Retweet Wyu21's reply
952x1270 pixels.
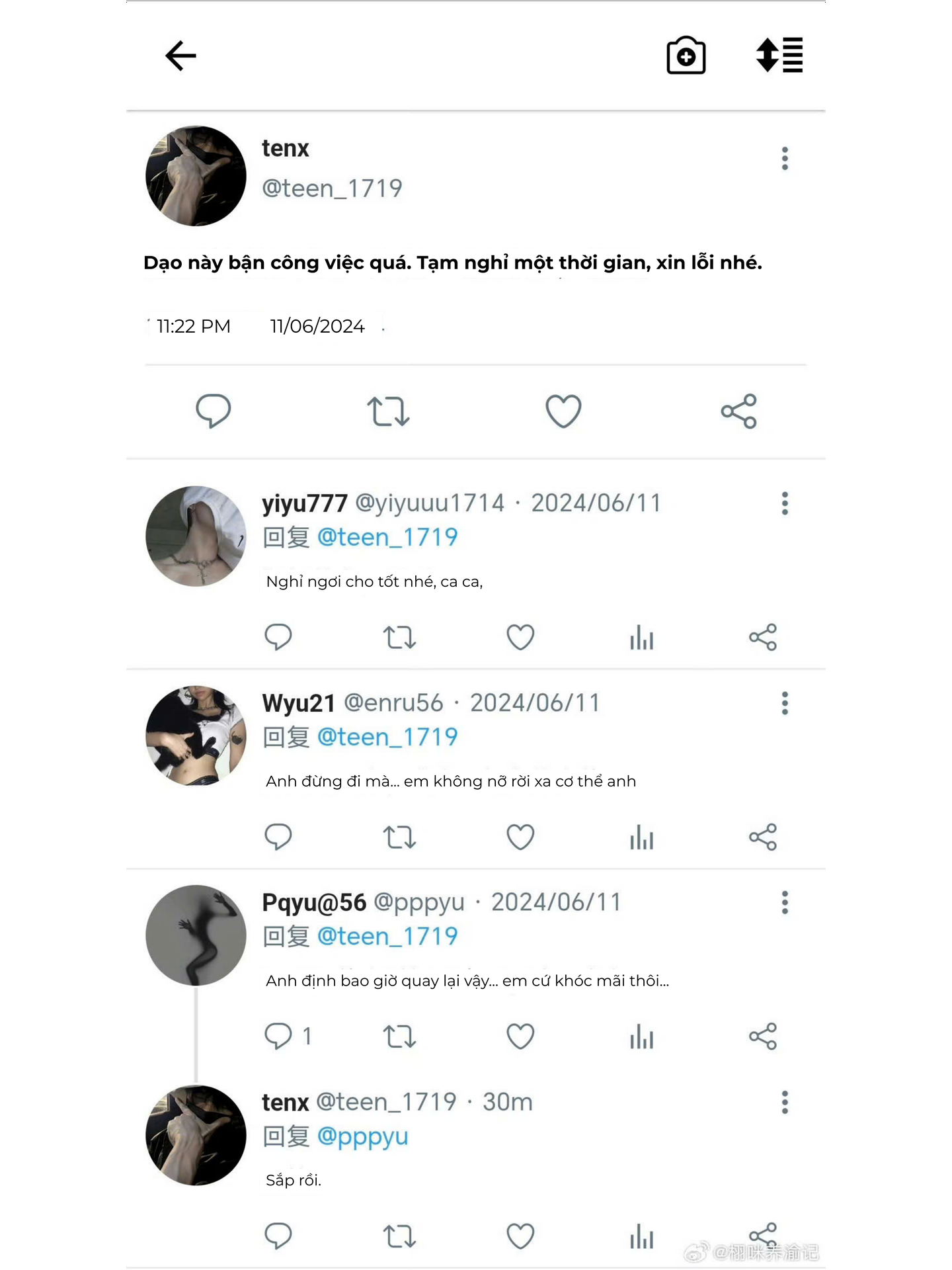(399, 837)
